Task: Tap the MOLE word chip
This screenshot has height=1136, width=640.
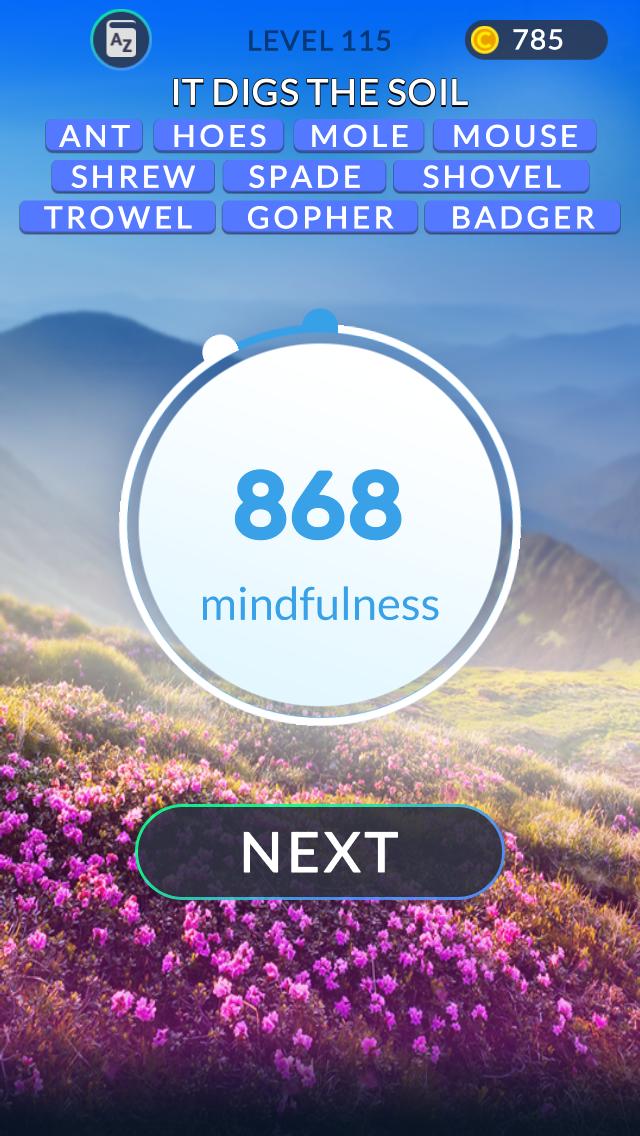Action: click(x=359, y=136)
